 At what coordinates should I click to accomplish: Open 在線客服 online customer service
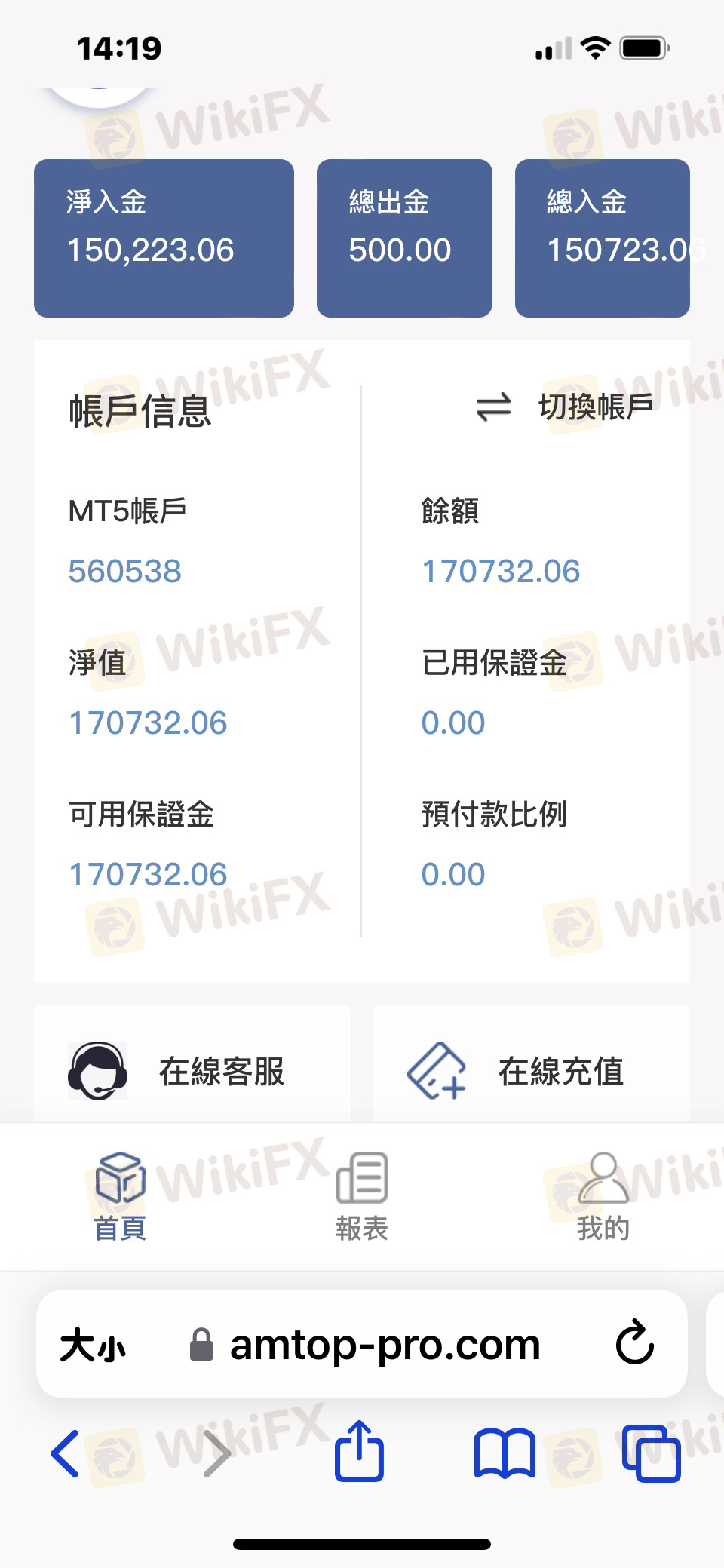point(192,1071)
